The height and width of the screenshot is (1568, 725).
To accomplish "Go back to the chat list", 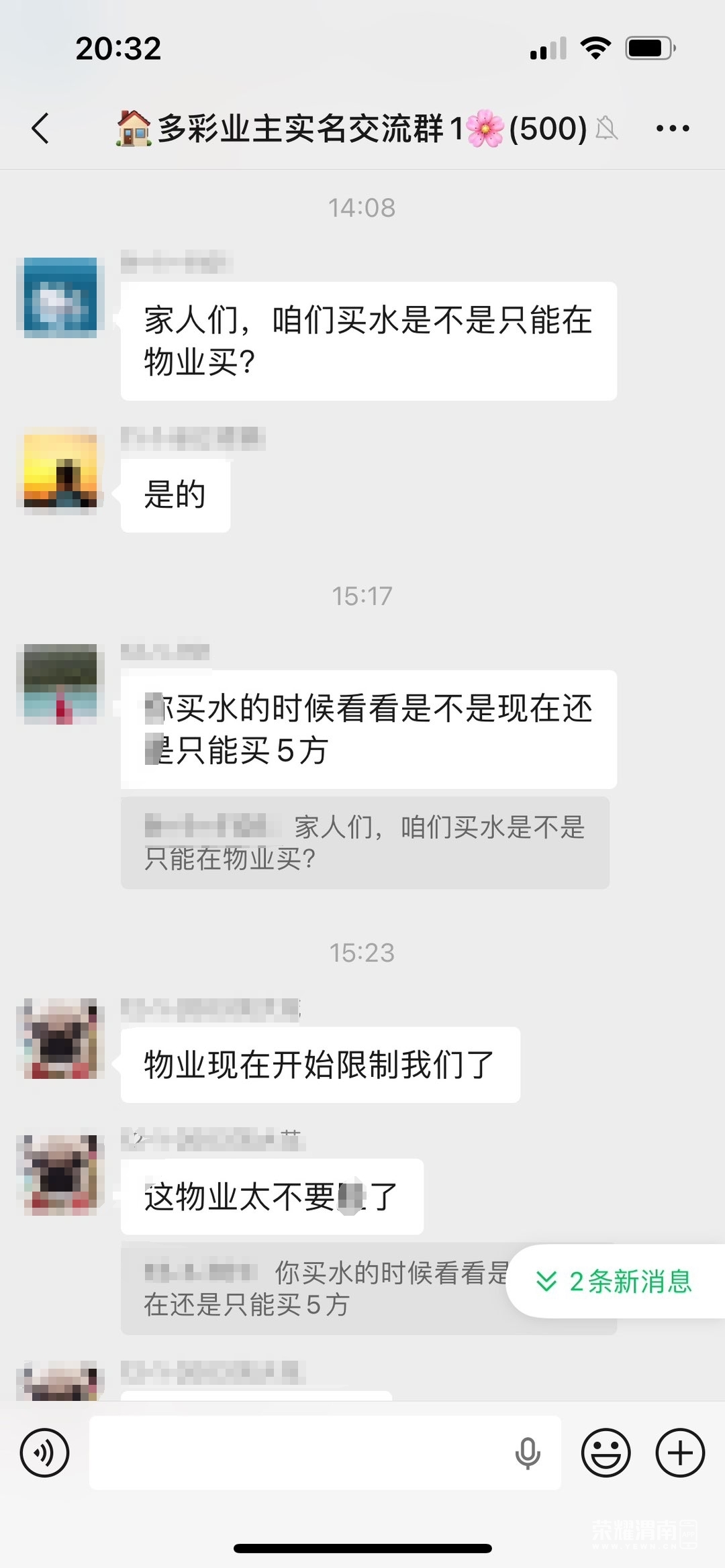I will 40,127.
